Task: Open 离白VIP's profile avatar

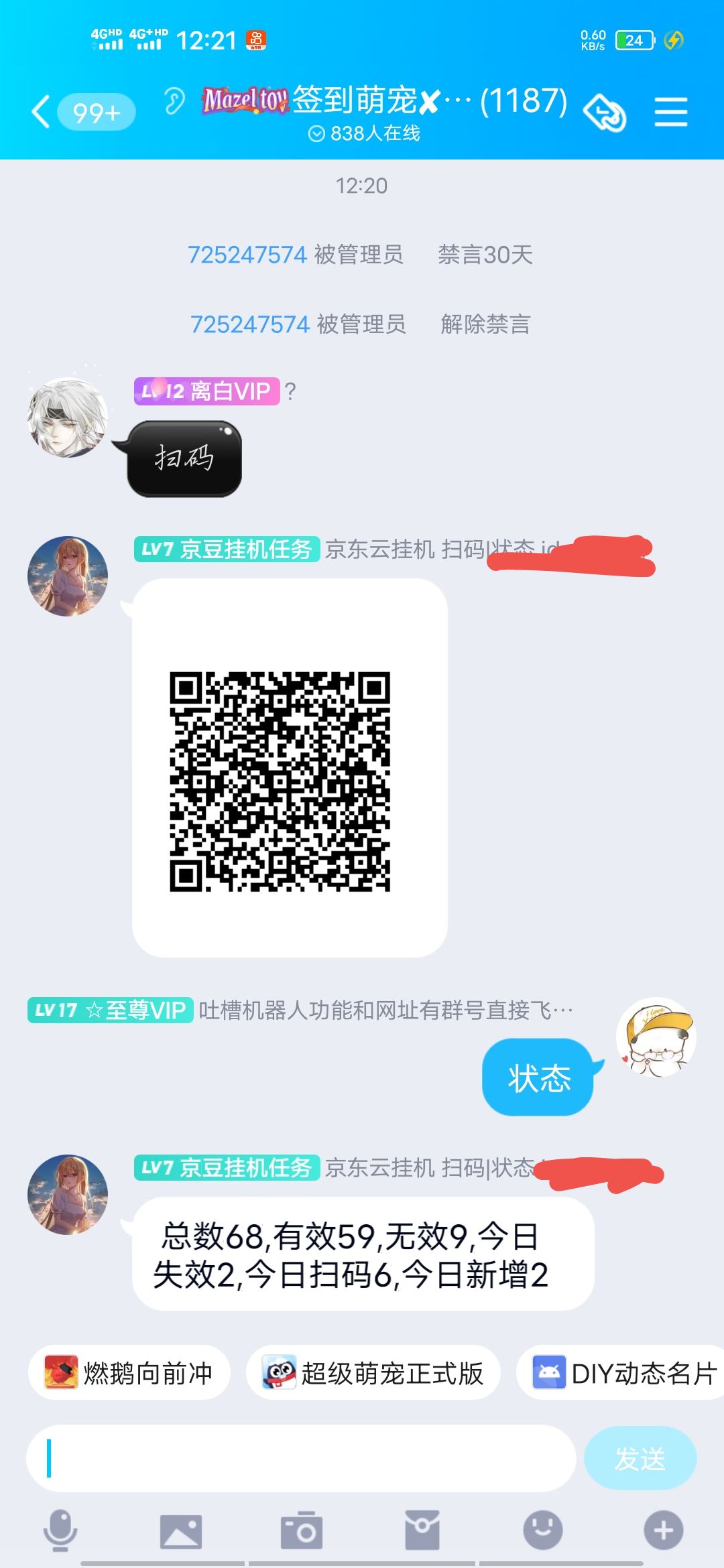Action: pyautogui.click(x=67, y=417)
